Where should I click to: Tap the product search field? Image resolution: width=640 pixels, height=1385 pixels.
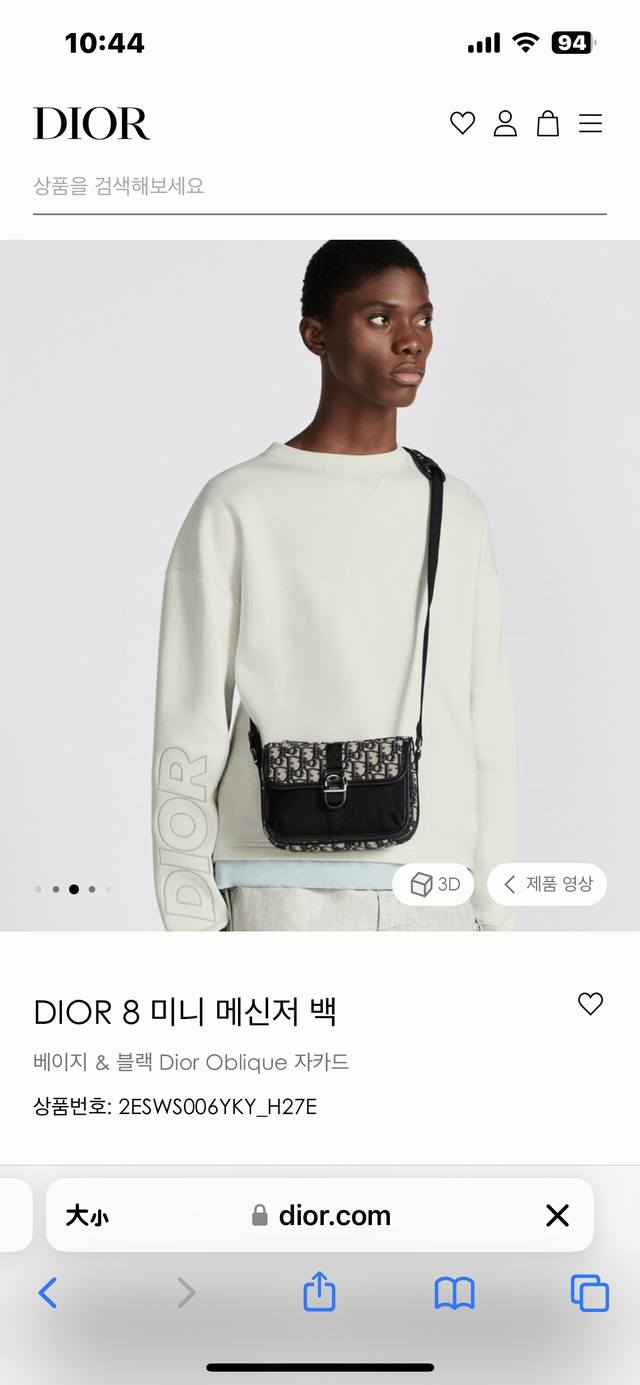[319, 186]
